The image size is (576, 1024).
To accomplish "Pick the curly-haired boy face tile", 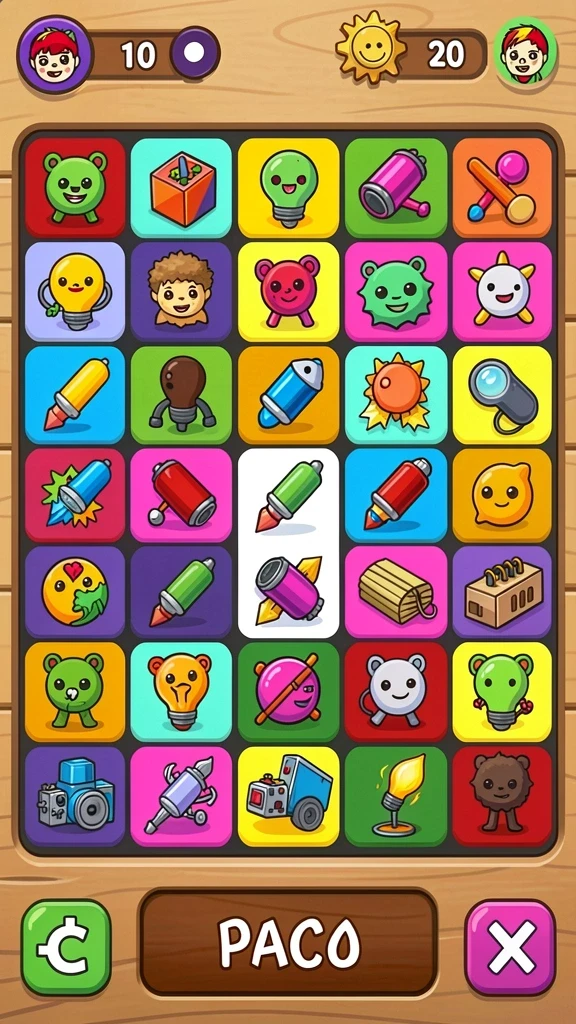I will tap(182, 292).
